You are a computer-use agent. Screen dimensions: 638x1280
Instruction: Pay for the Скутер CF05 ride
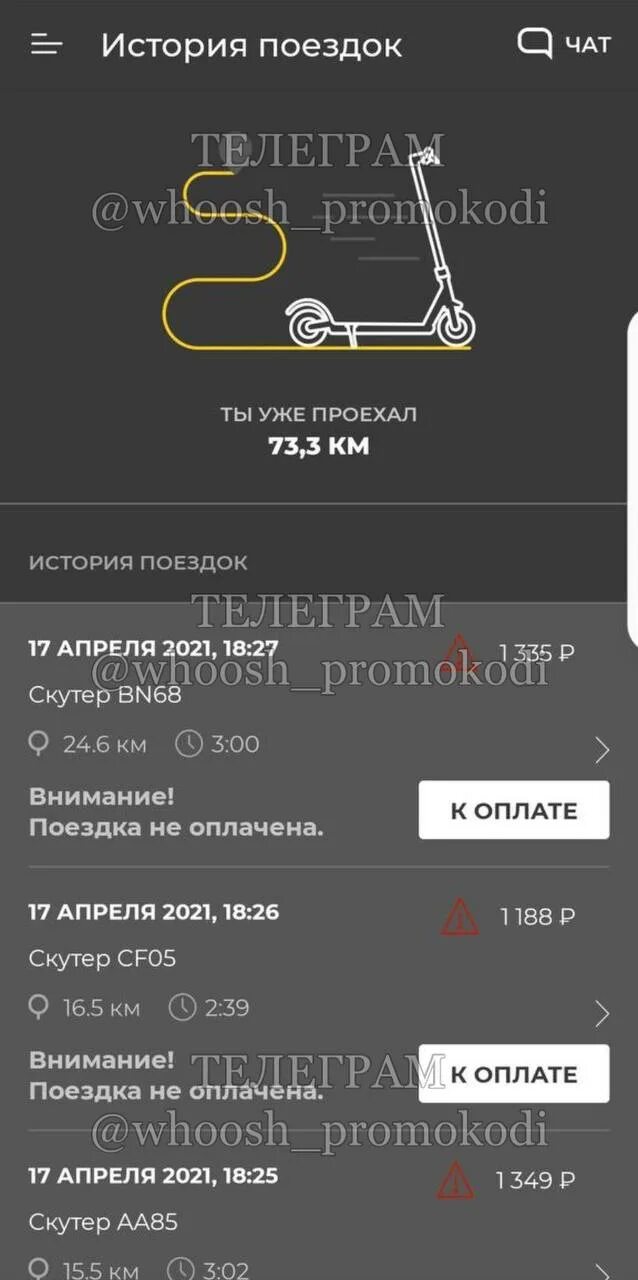(513, 1074)
